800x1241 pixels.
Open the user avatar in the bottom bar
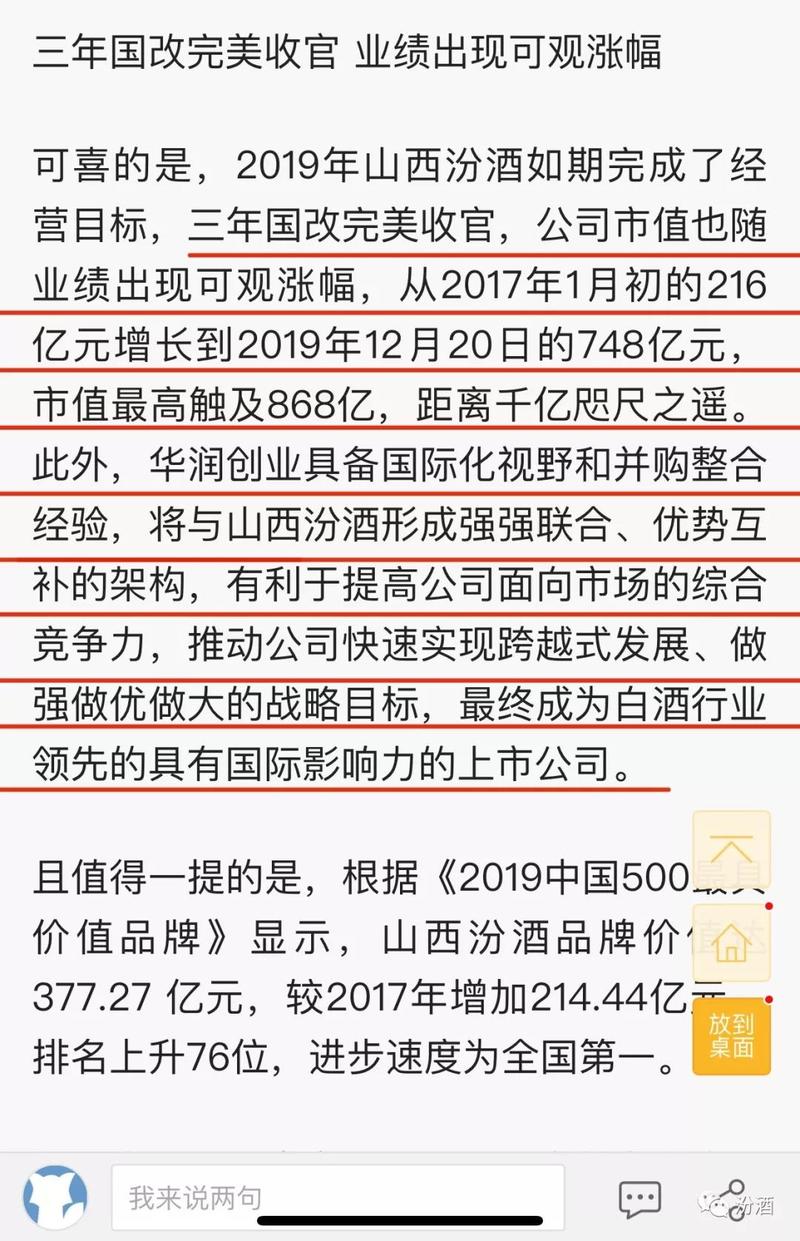[x=55, y=1197]
